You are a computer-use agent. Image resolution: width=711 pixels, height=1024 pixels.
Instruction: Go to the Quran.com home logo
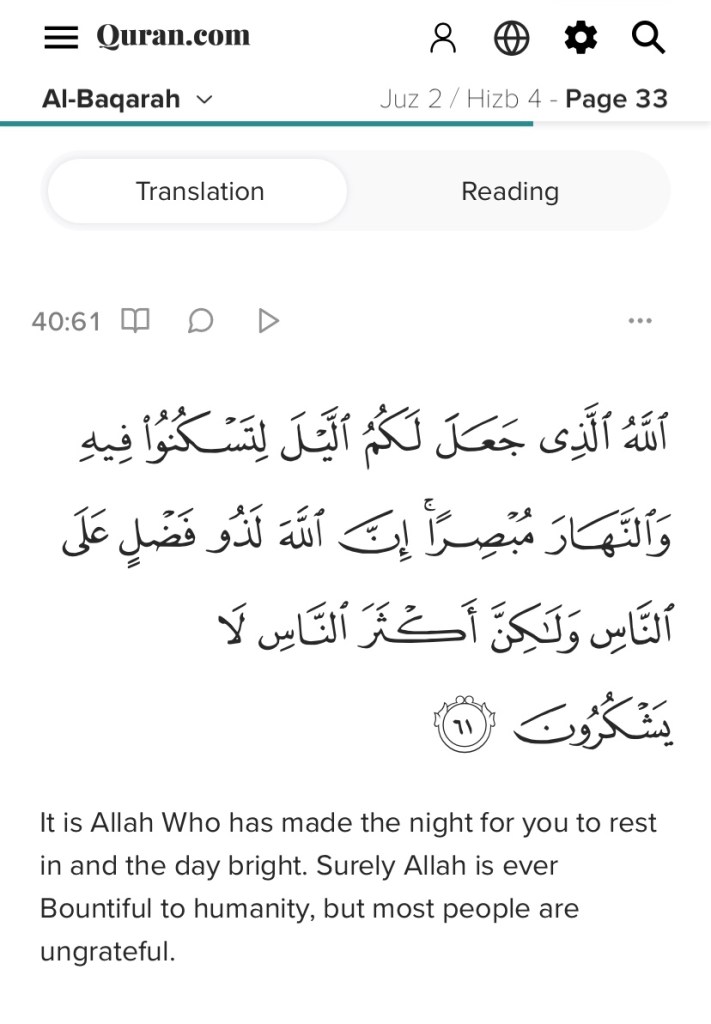point(173,37)
